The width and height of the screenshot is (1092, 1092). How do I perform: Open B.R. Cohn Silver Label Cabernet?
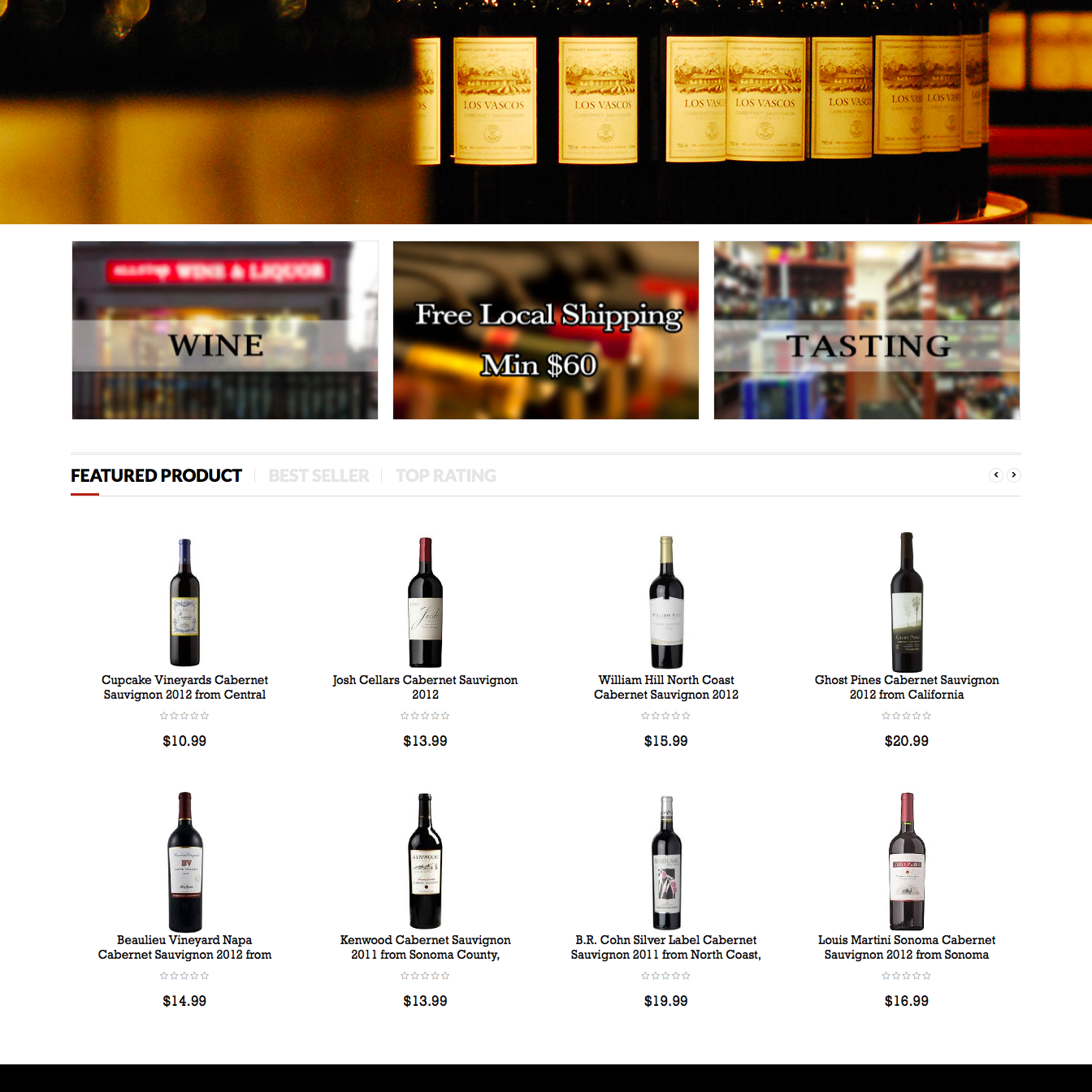[665, 947]
